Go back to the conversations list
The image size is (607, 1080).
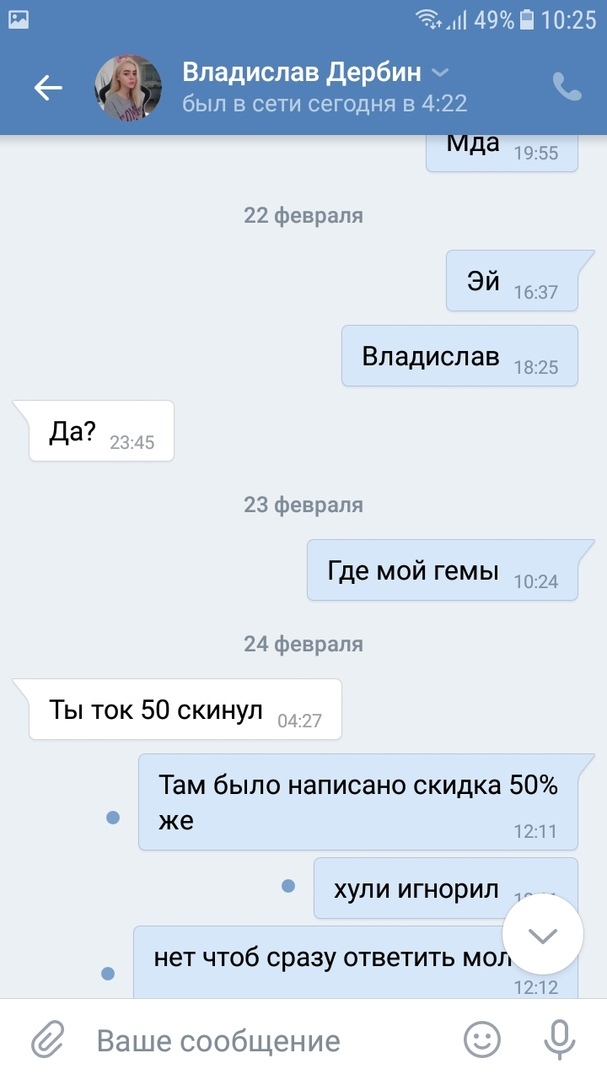[x=48, y=88]
